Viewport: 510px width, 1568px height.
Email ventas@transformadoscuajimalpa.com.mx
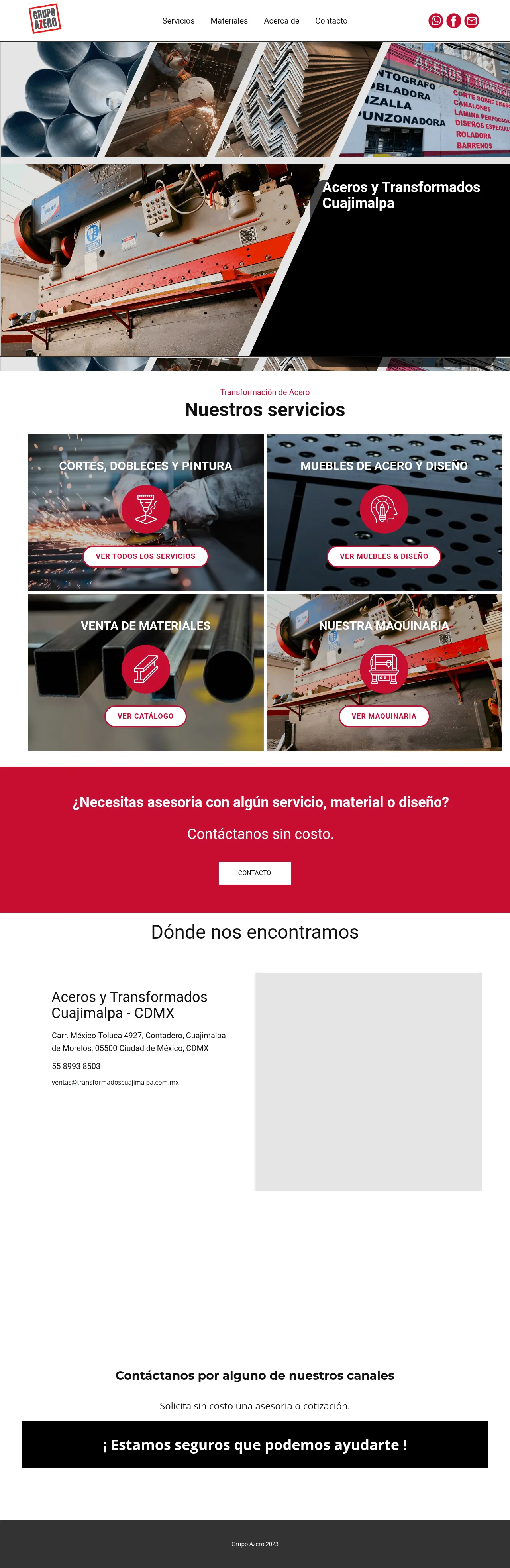[115, 1082]
